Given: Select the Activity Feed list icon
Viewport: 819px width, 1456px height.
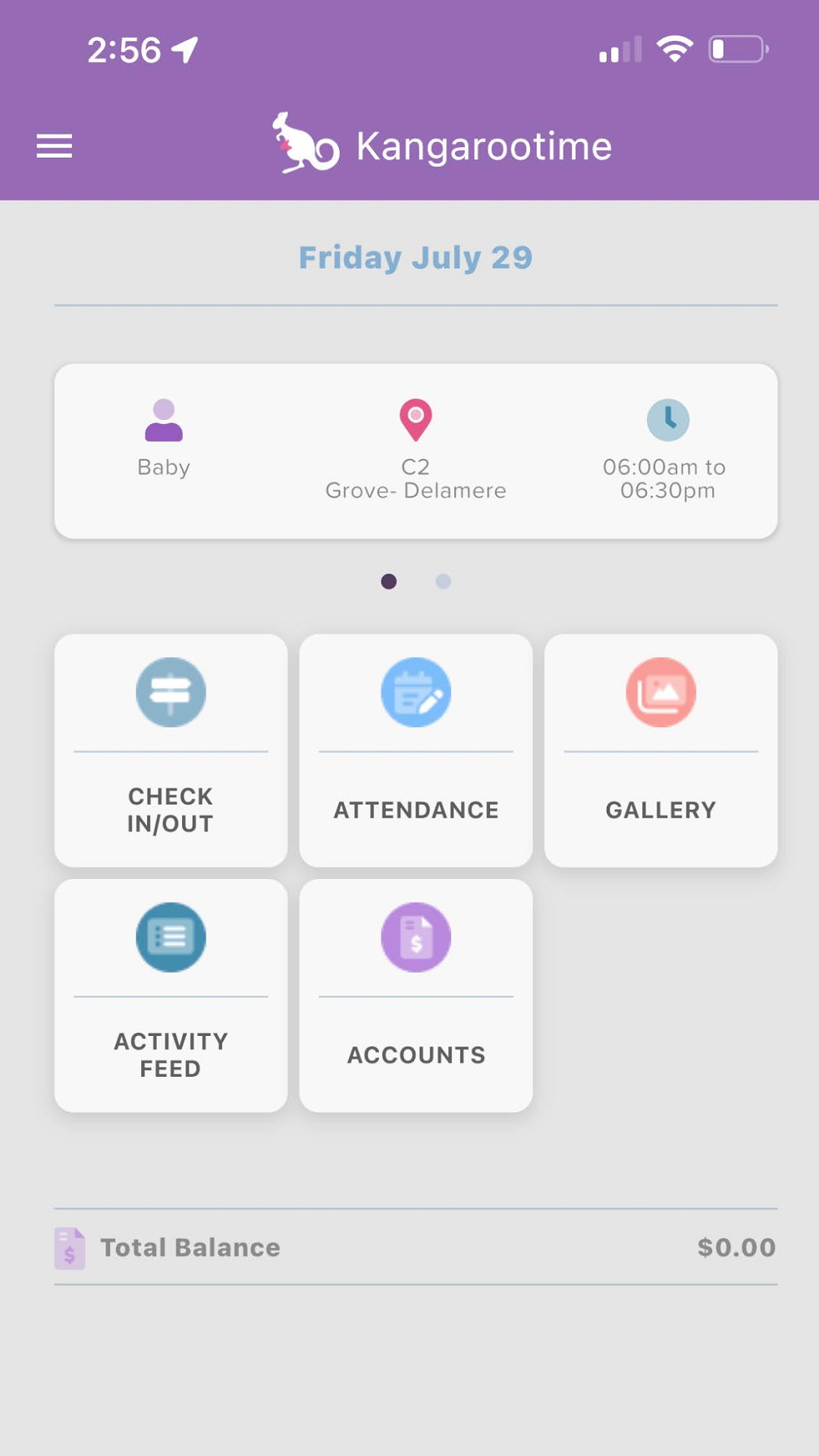Looking at the screenshot, I should coord(171,937).
